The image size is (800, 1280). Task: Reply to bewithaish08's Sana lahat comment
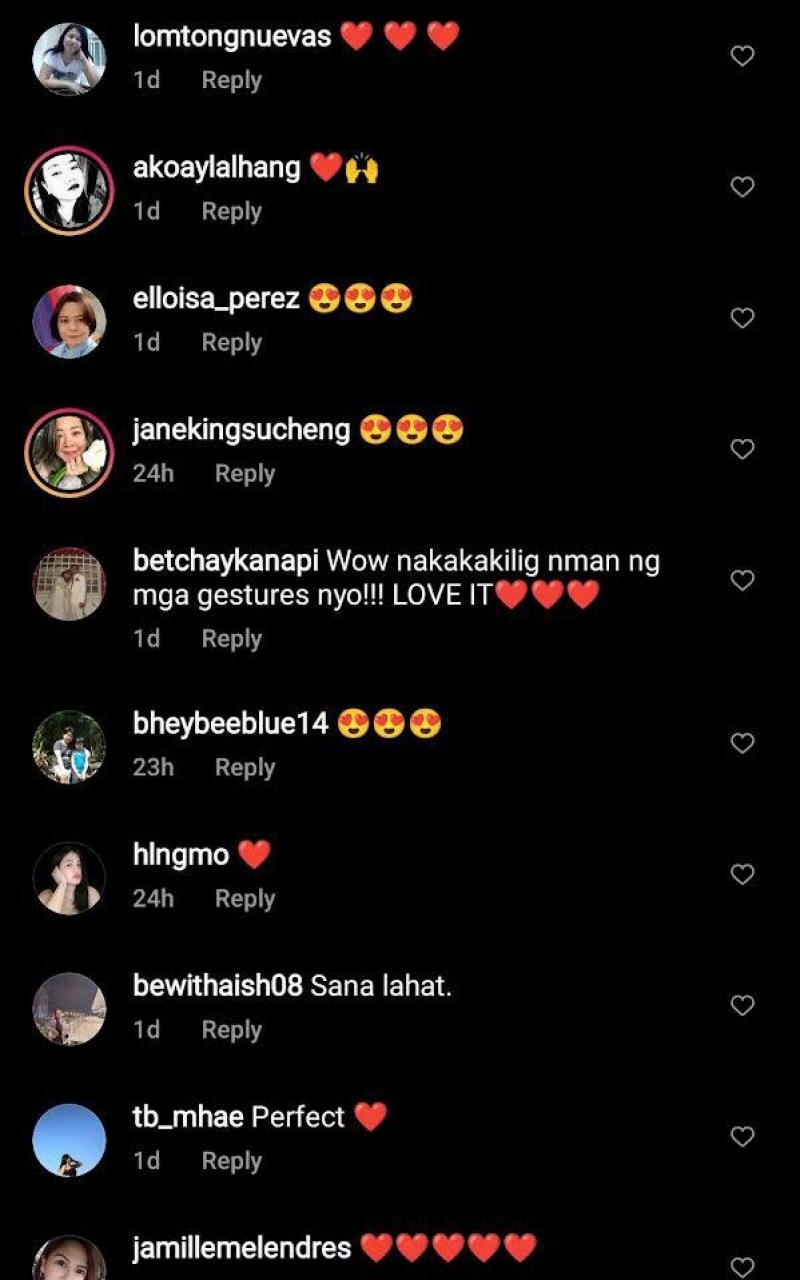[231, 1029]
